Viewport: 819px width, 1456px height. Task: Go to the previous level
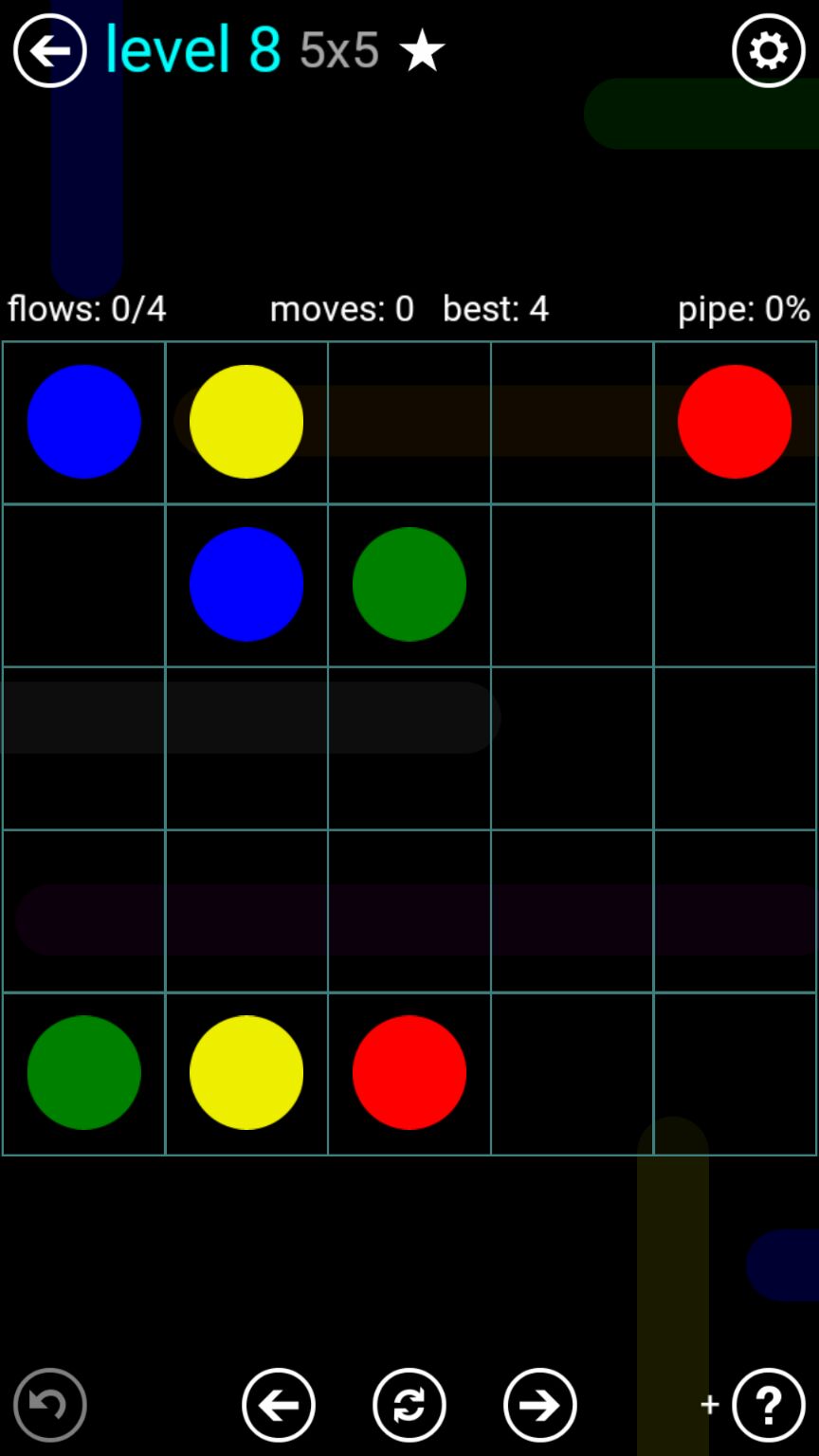279,1405
